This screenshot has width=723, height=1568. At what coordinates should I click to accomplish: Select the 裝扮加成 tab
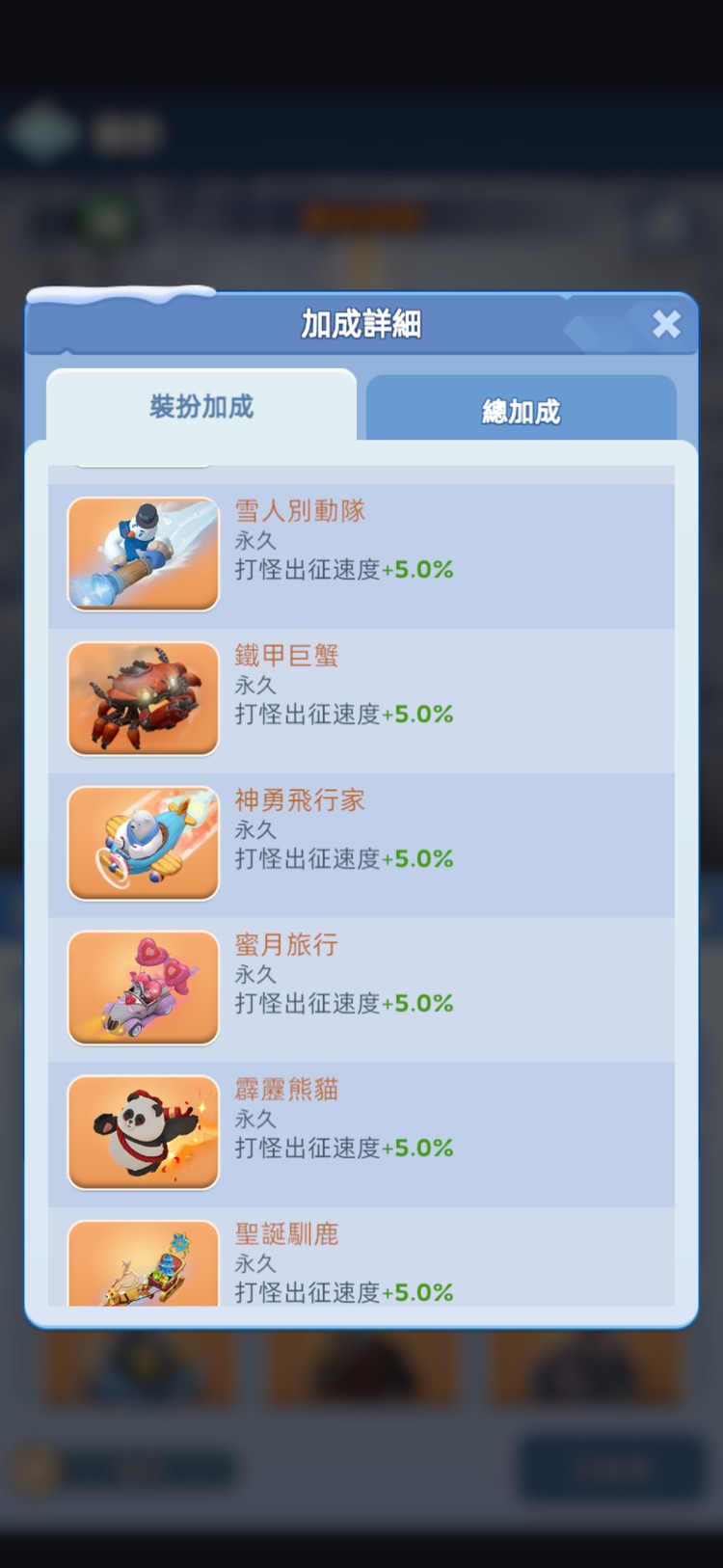[202, 407]
